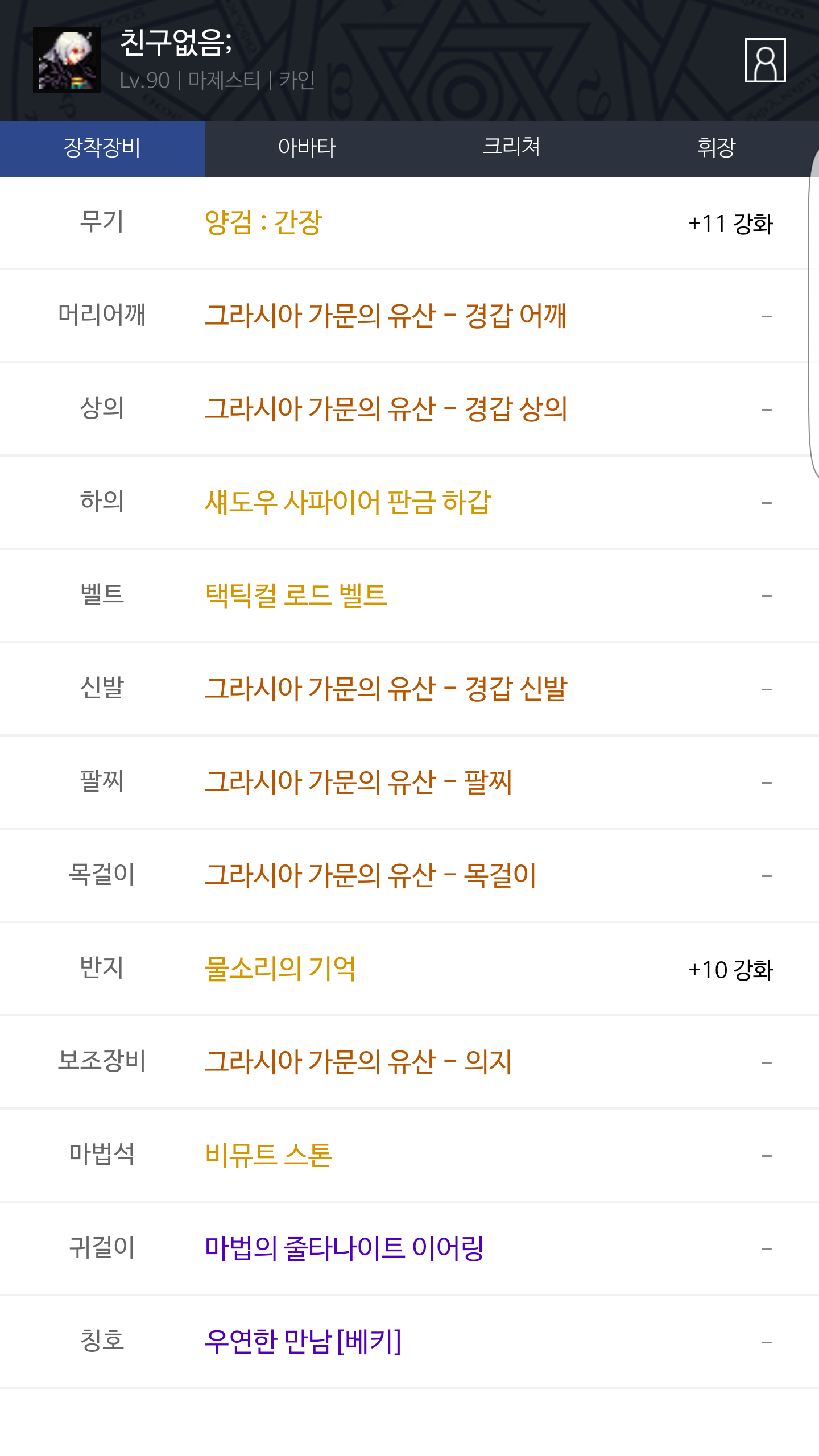Viewport: 819px width, 1456px height.
Task: Open the character profile icon
Action: click(765, 60)
